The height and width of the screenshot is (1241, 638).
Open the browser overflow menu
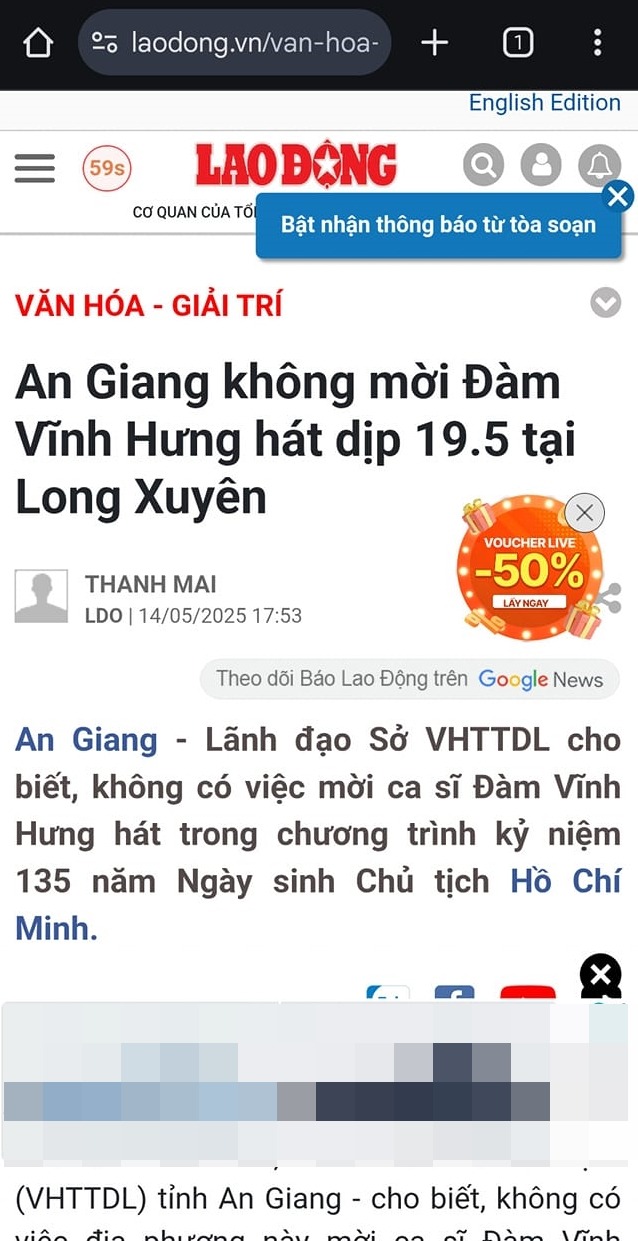[597, 43]
